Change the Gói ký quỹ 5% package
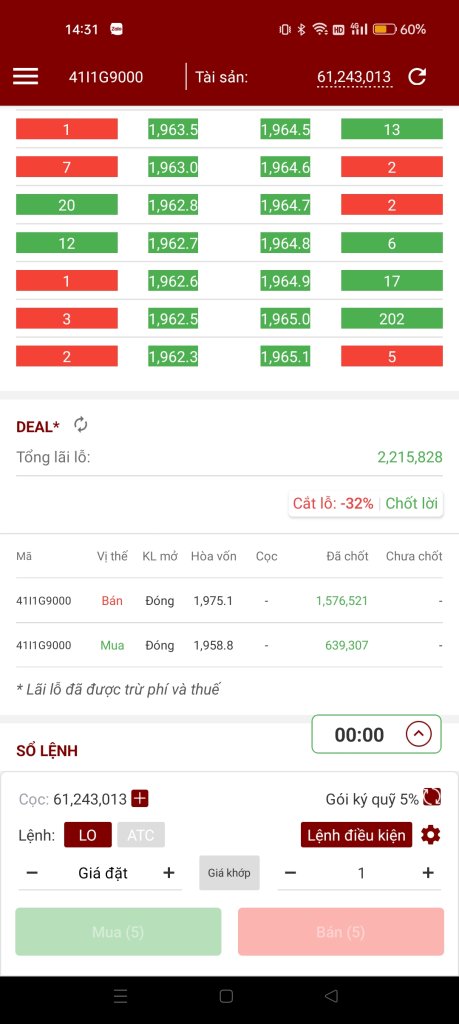Viewport: 459px width, 1024px height. coord(432,797)
